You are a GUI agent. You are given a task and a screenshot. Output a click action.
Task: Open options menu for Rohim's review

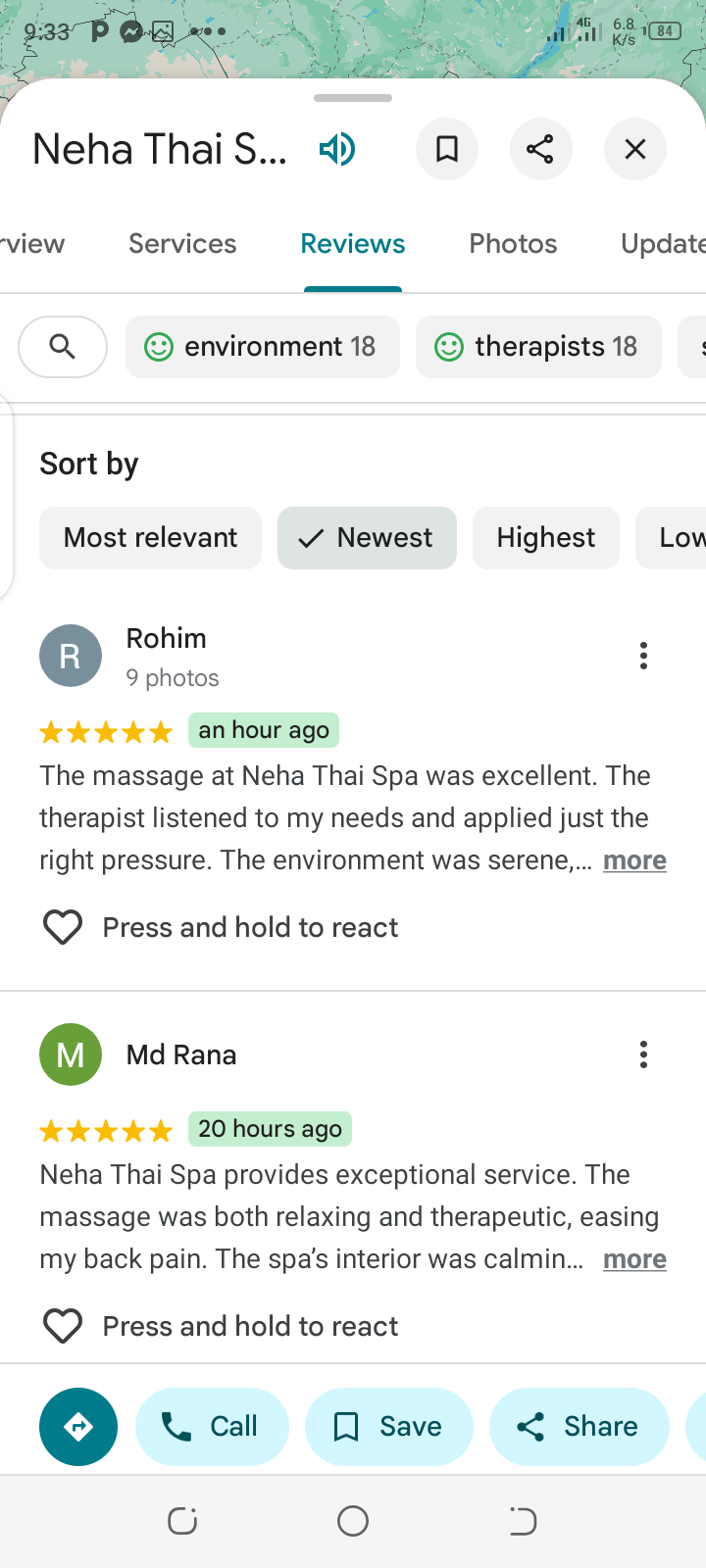point(643,656)
